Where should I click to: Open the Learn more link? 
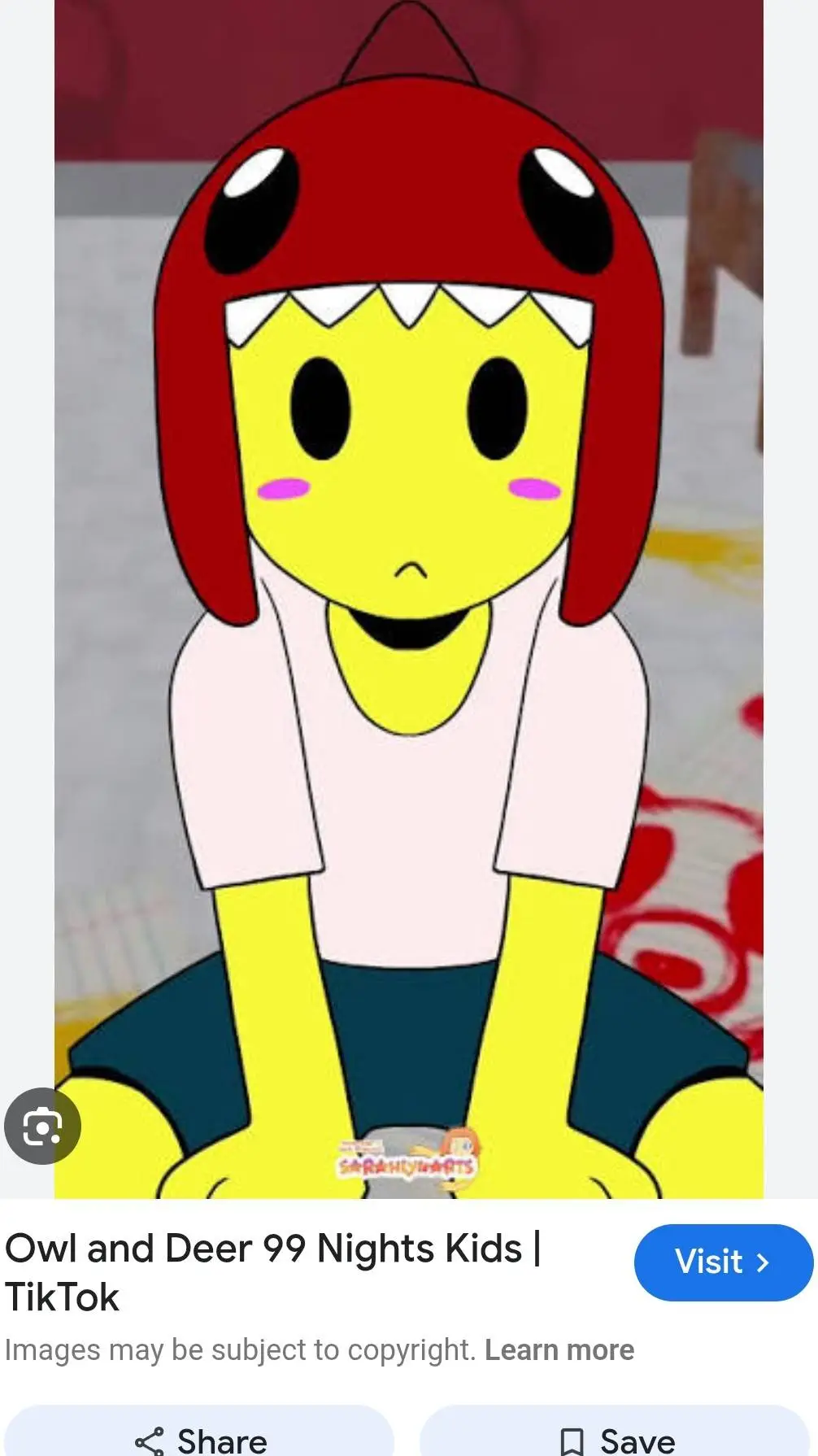[559, 1349]
